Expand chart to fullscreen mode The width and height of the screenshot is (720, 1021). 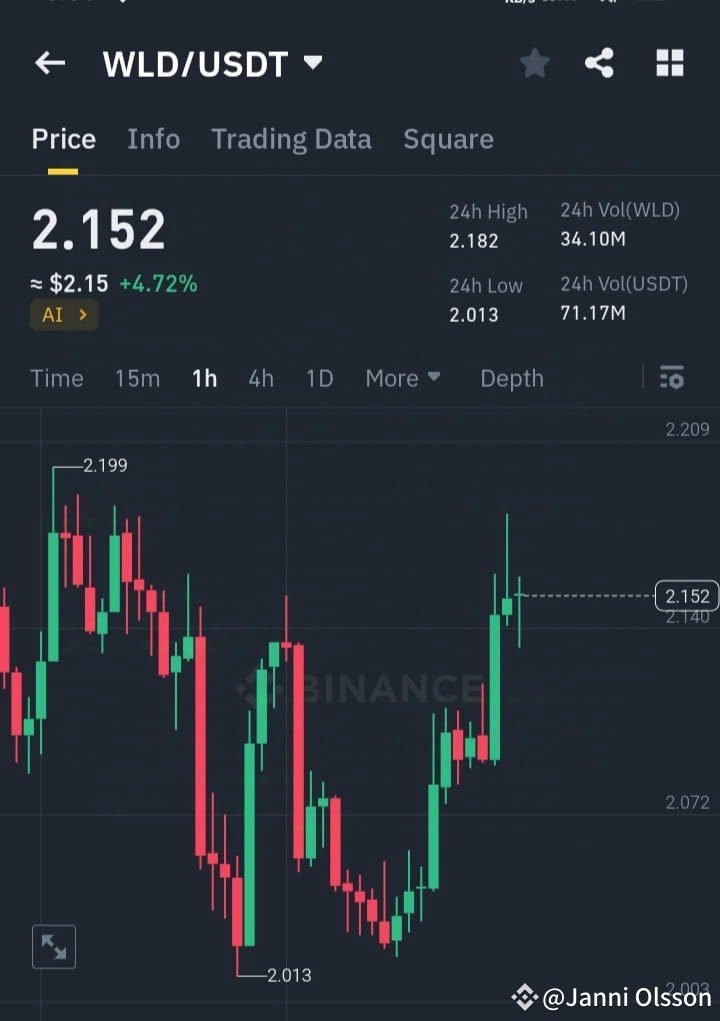54,946
